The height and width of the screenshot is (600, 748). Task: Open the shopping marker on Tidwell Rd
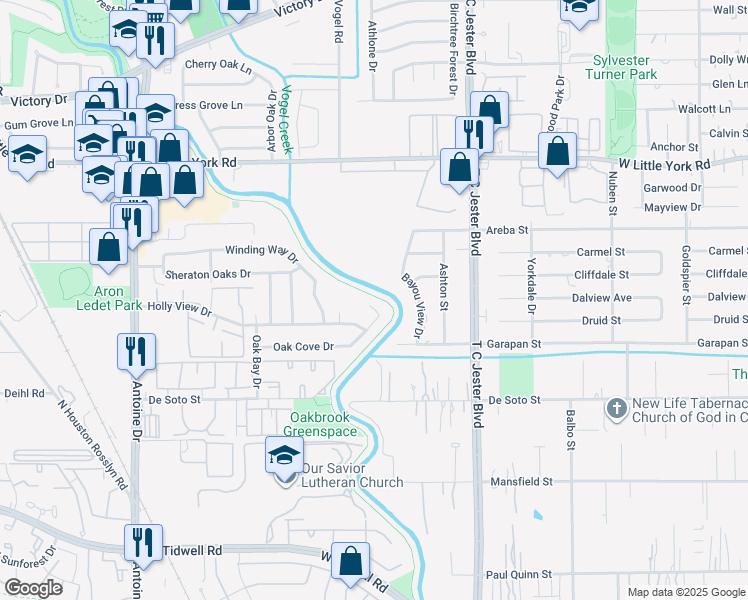[x=350, y=564]
